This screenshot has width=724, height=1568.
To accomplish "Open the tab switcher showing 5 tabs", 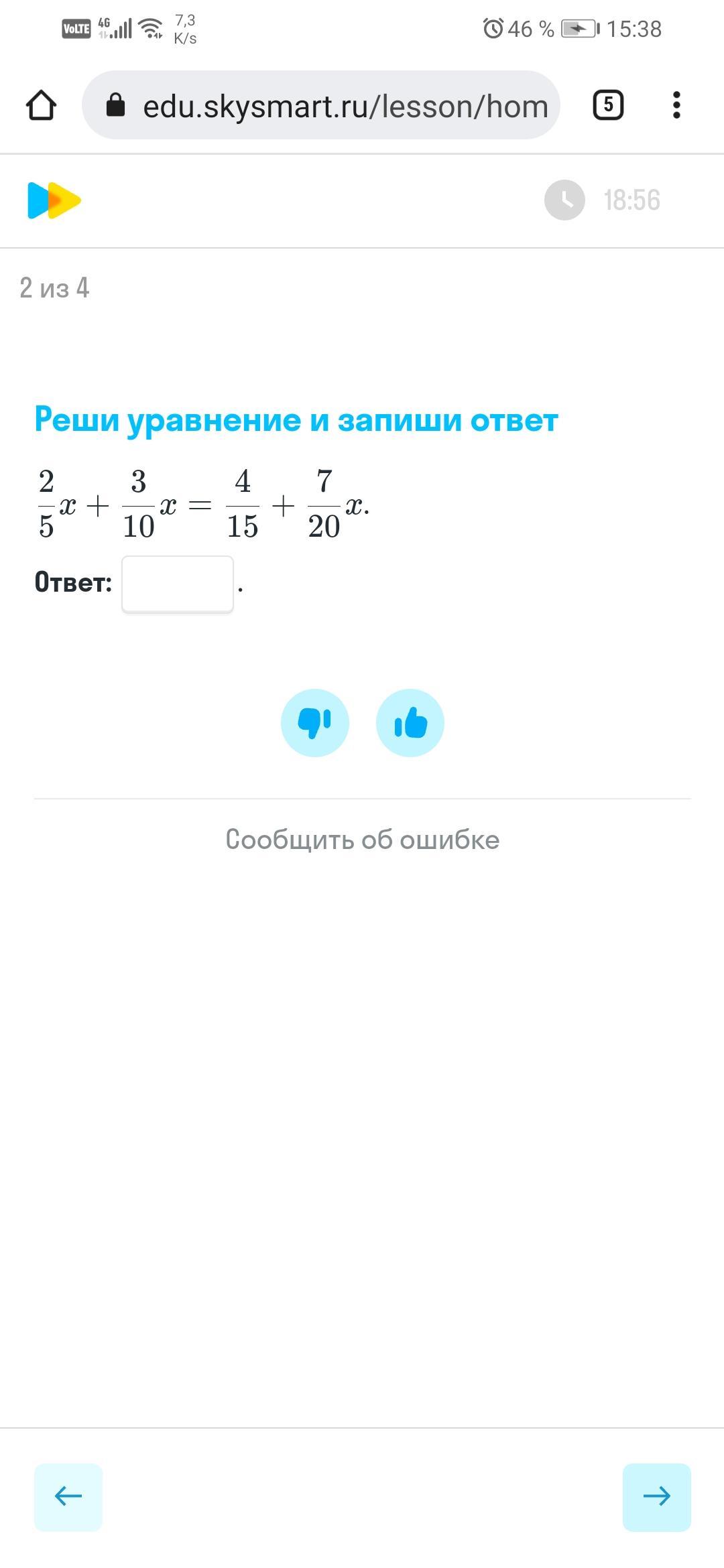I will pyautogui.click(x=608, y=105).
